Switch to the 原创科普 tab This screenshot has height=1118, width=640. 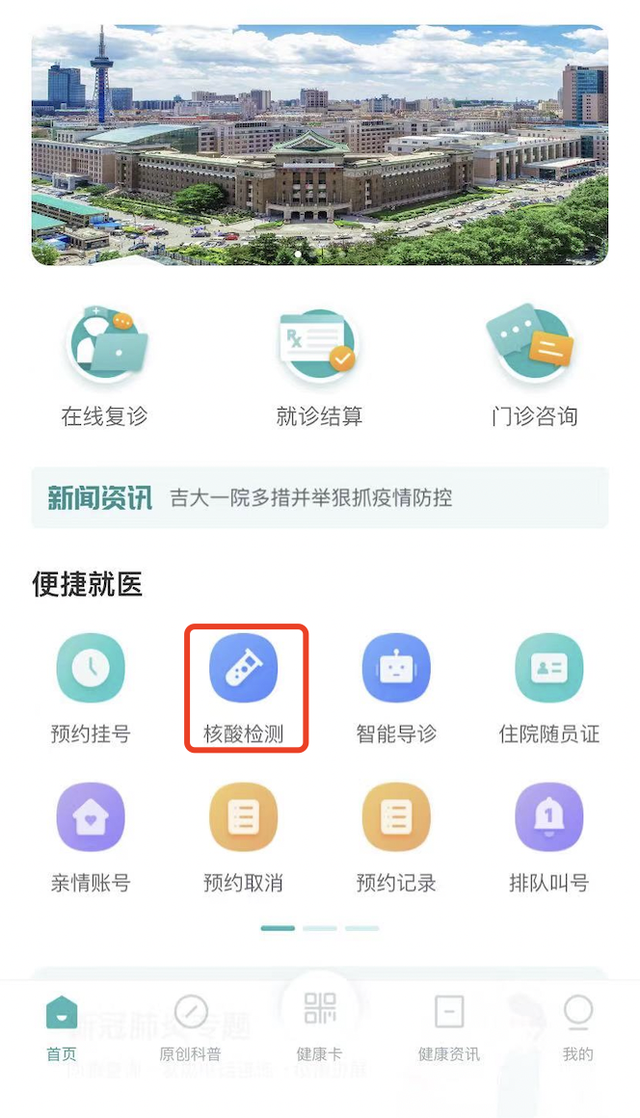(x=190, y=1027)
